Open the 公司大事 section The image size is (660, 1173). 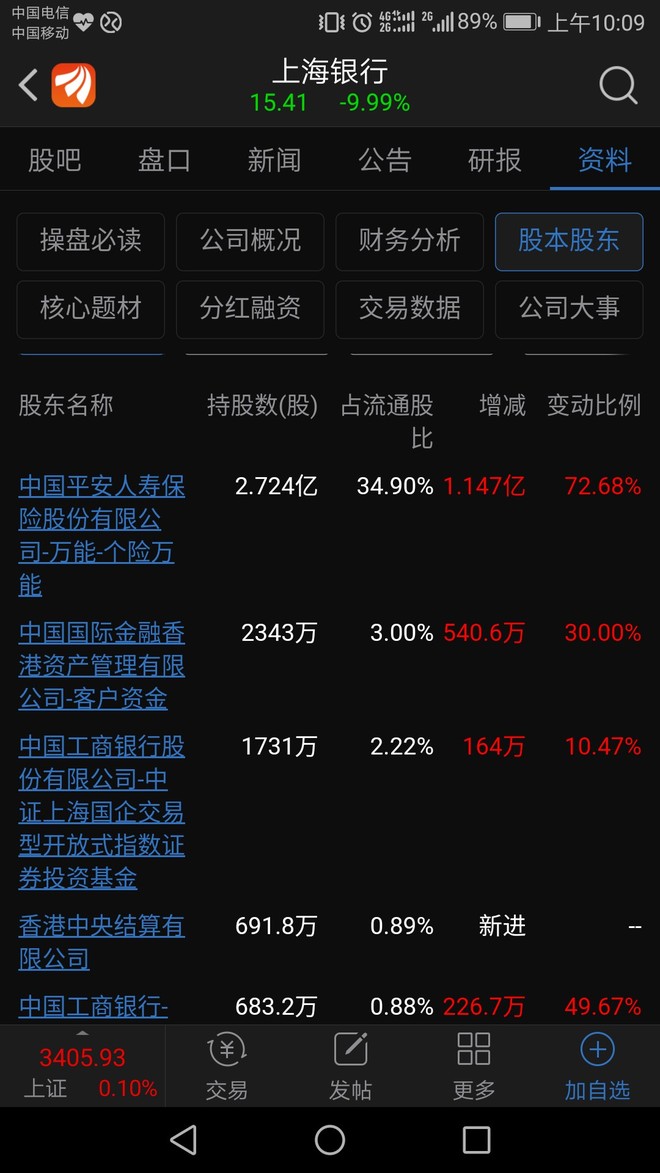569,309
